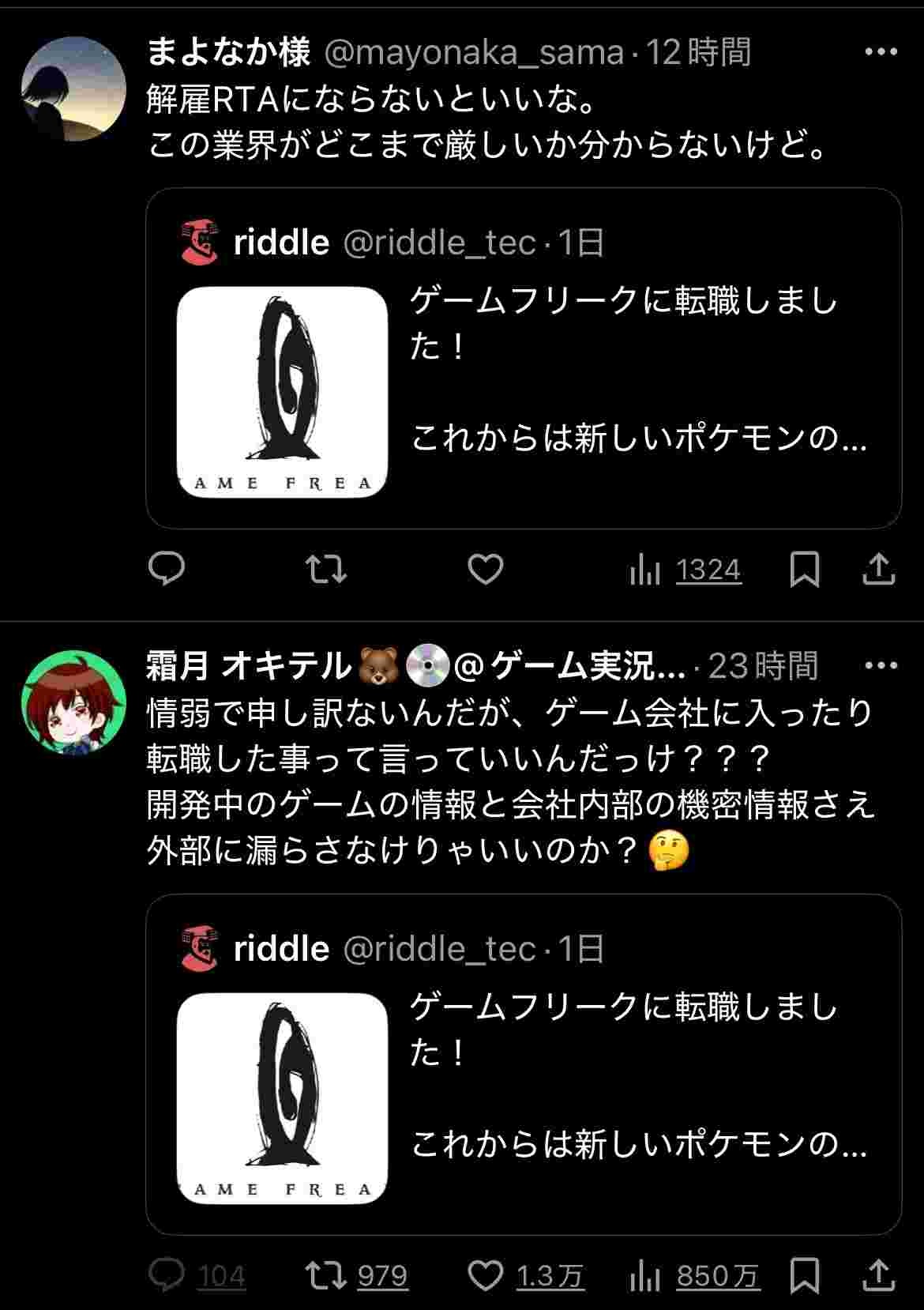The image size is (924, 1310).
Task: Bookmark 霜月 オキテル's post
Action: [x=804, y=1274]
